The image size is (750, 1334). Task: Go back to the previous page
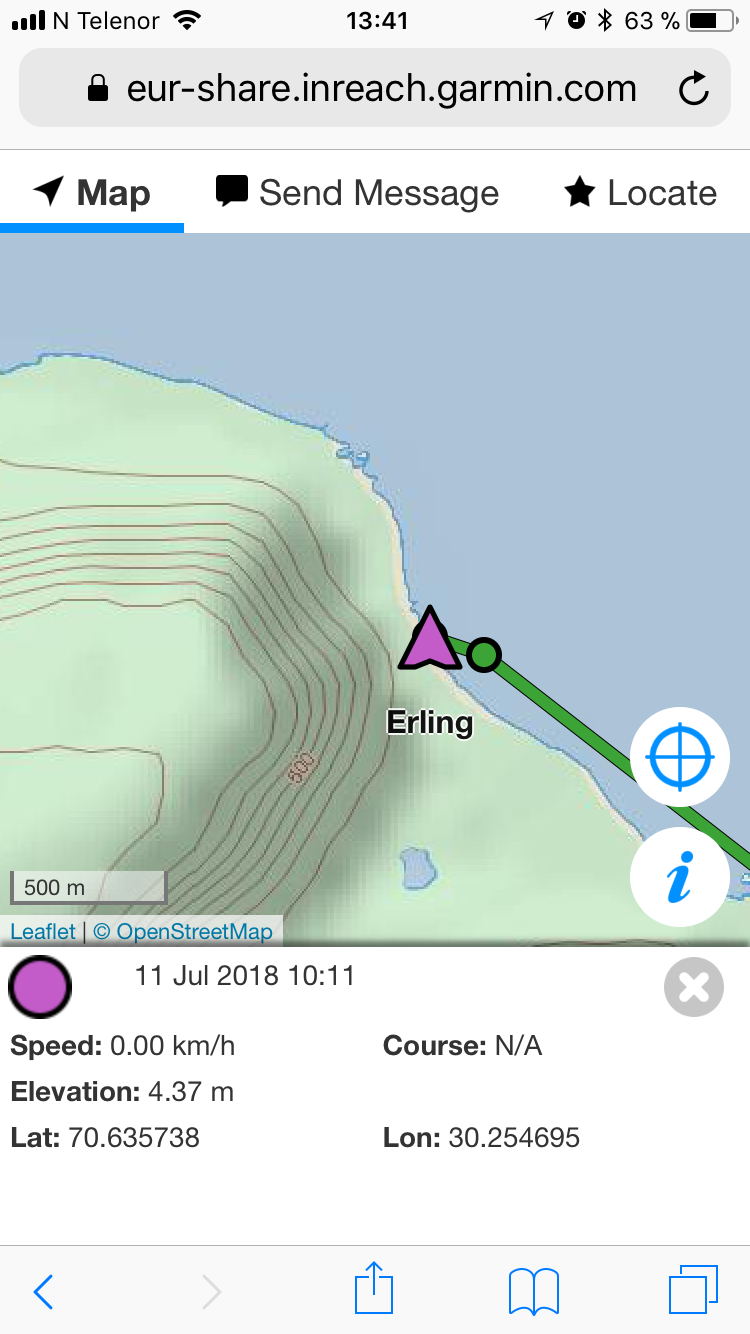[x=43, y=1291]
